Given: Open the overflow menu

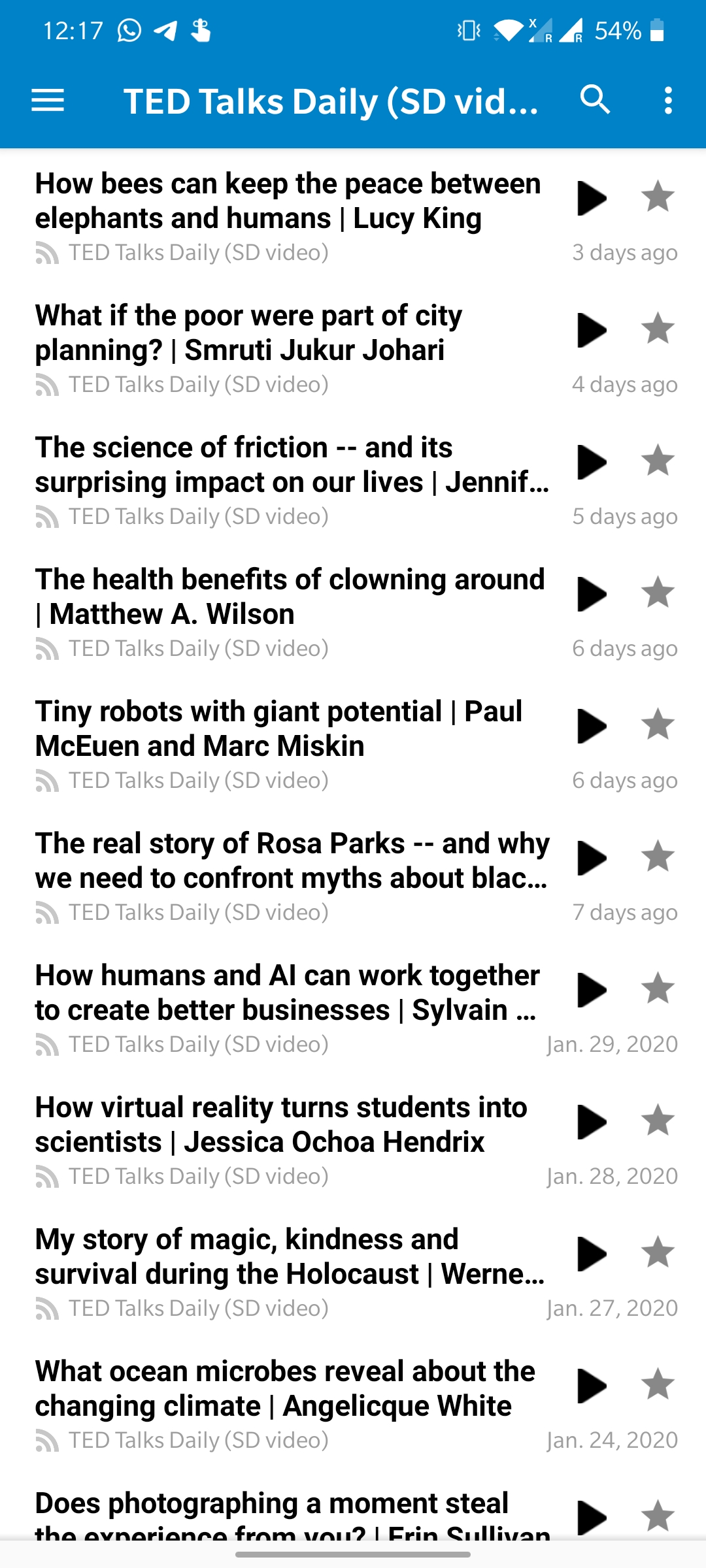Looking at the screenshot, I should click(x=667, y=101).
